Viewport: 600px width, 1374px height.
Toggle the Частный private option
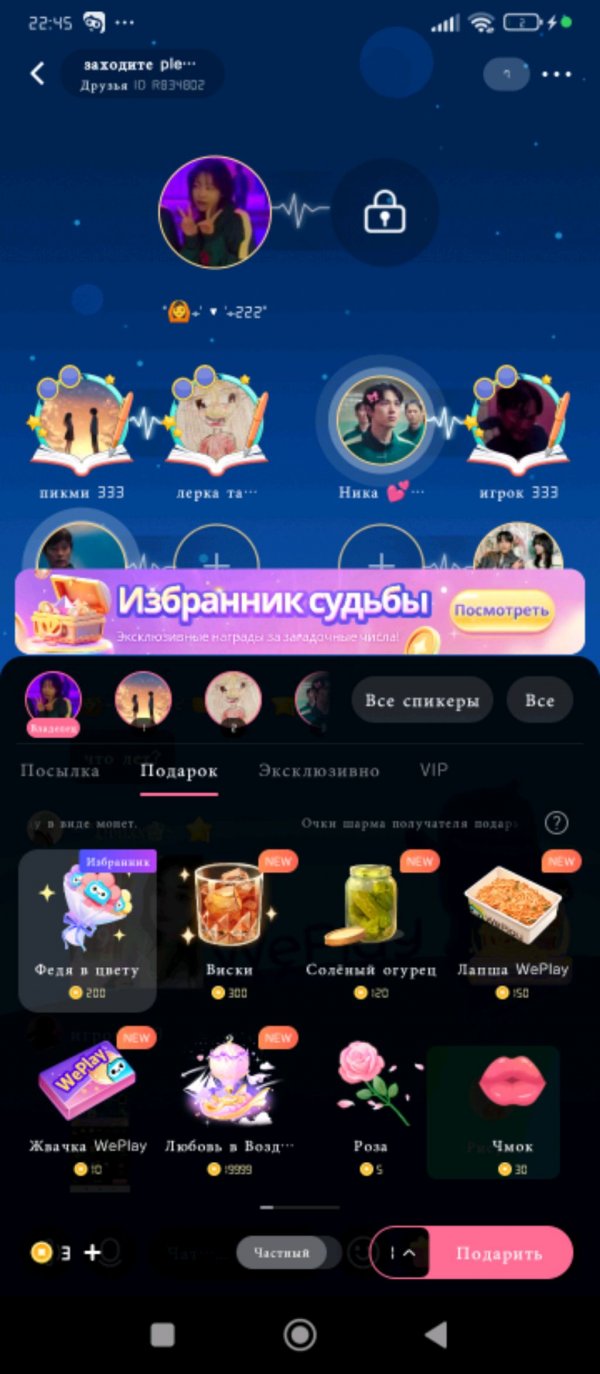tap(281, 1252)
